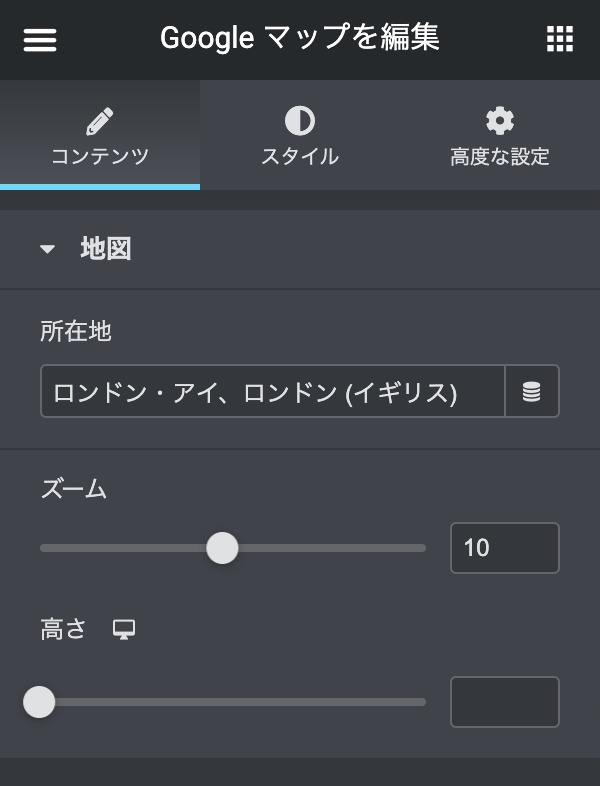Edit the ズーム value field

tap(504, 548)
